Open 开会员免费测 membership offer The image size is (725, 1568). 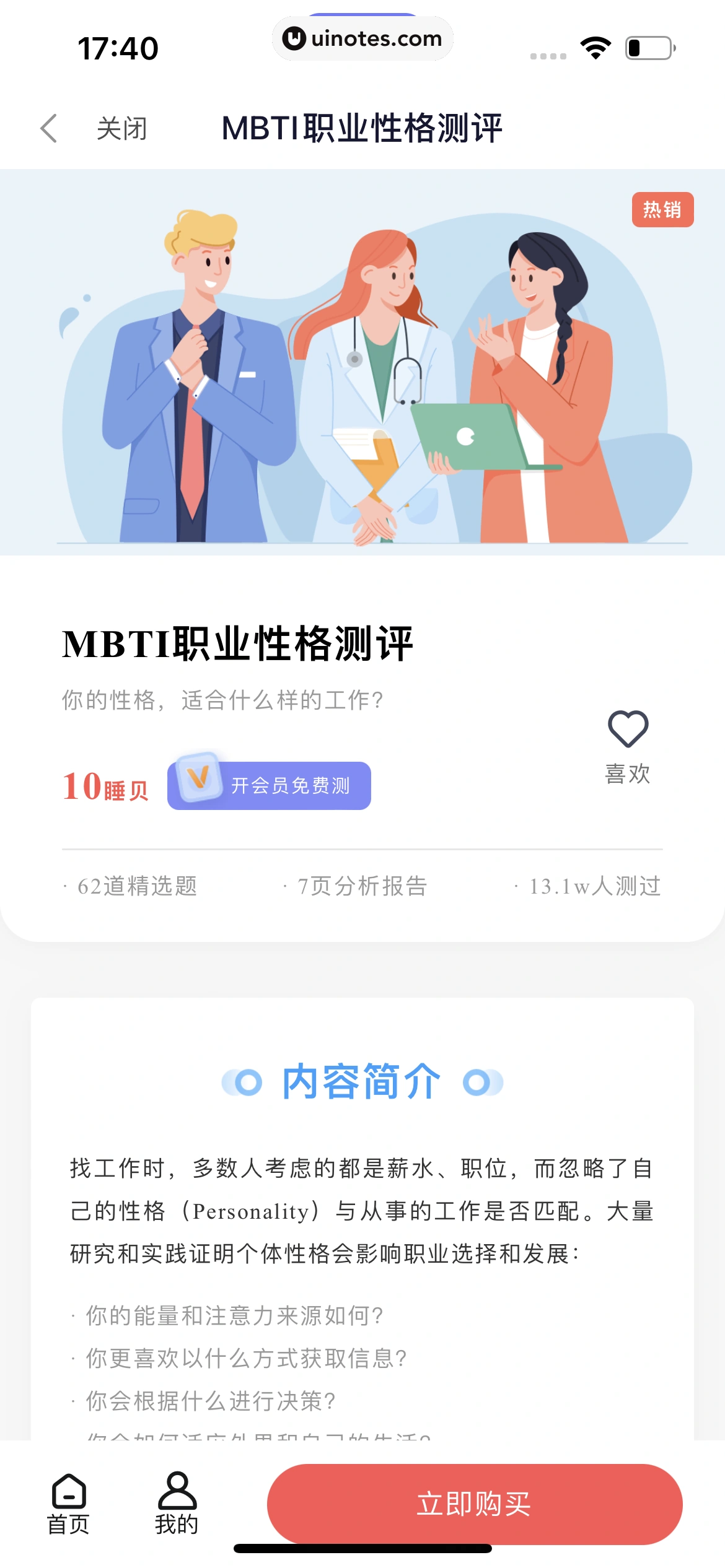(x=291, y=785)
